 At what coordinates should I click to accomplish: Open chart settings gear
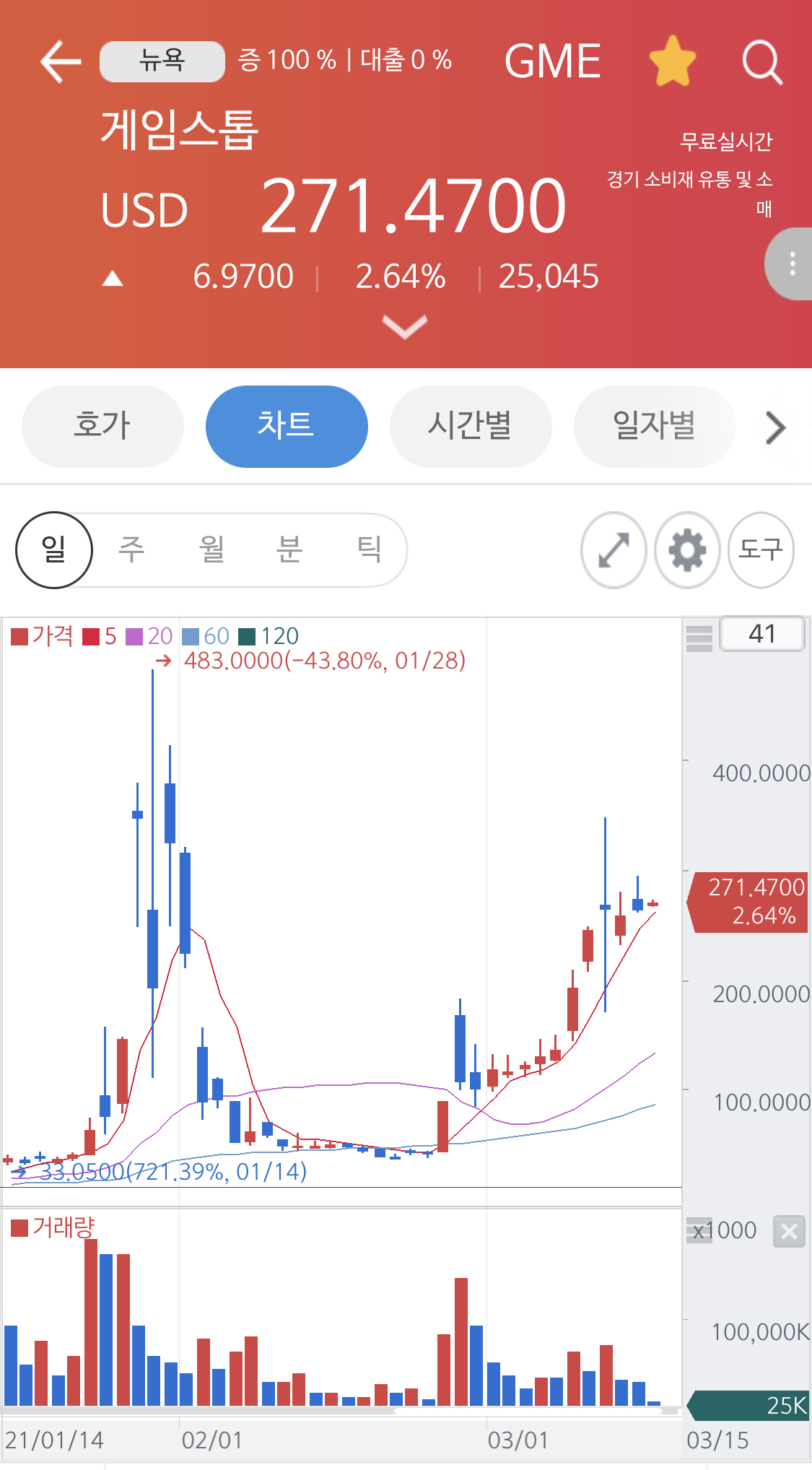(x=687, y=550)
